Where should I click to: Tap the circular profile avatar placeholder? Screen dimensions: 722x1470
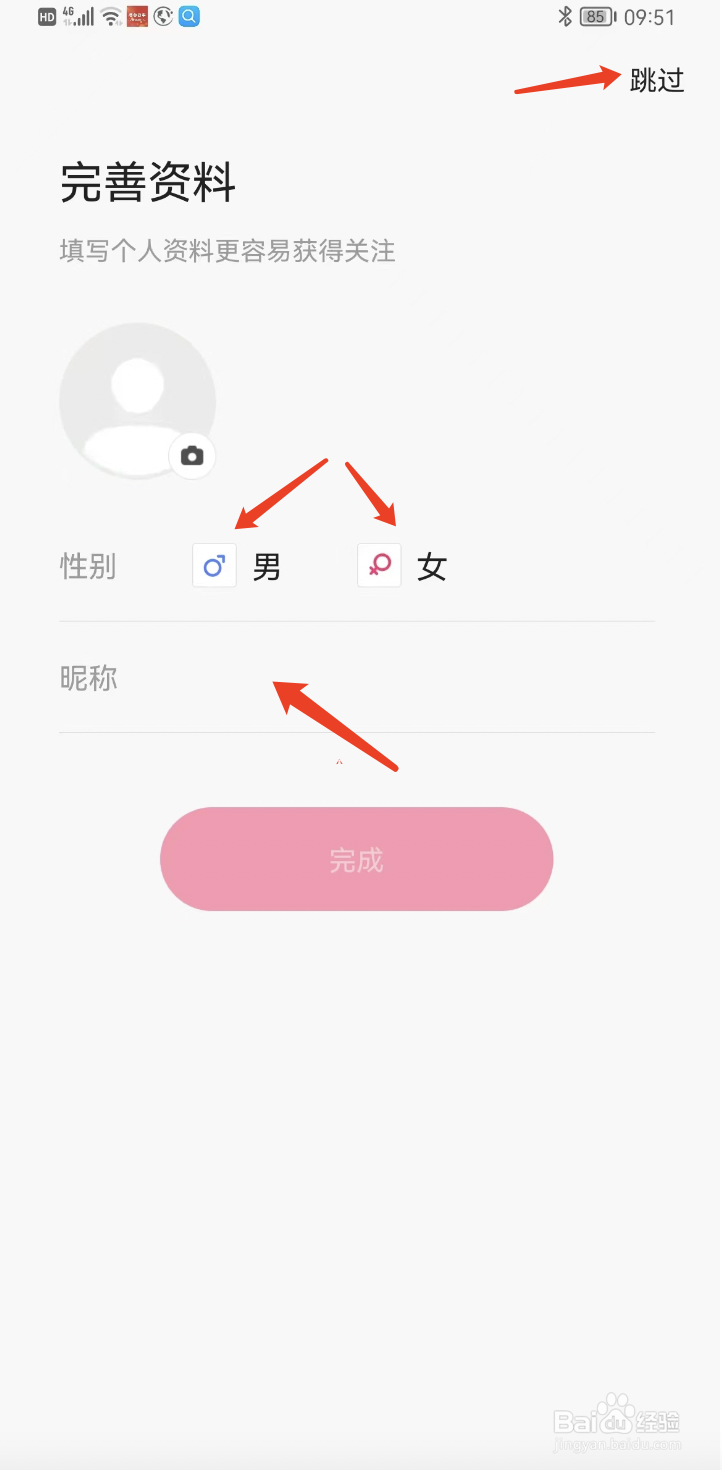(137, 400)
